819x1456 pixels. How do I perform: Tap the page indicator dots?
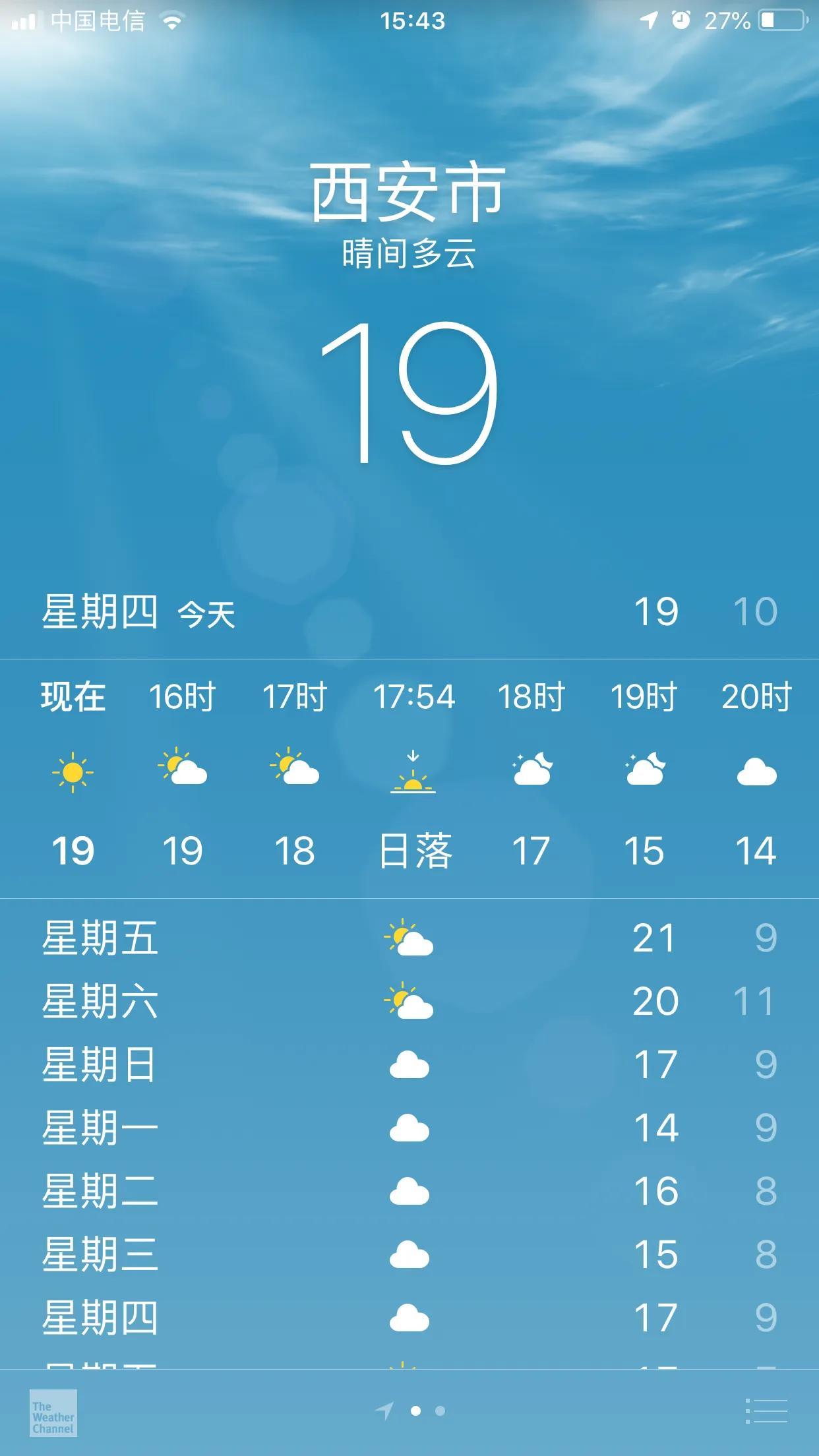click(x=416, y=1411)
